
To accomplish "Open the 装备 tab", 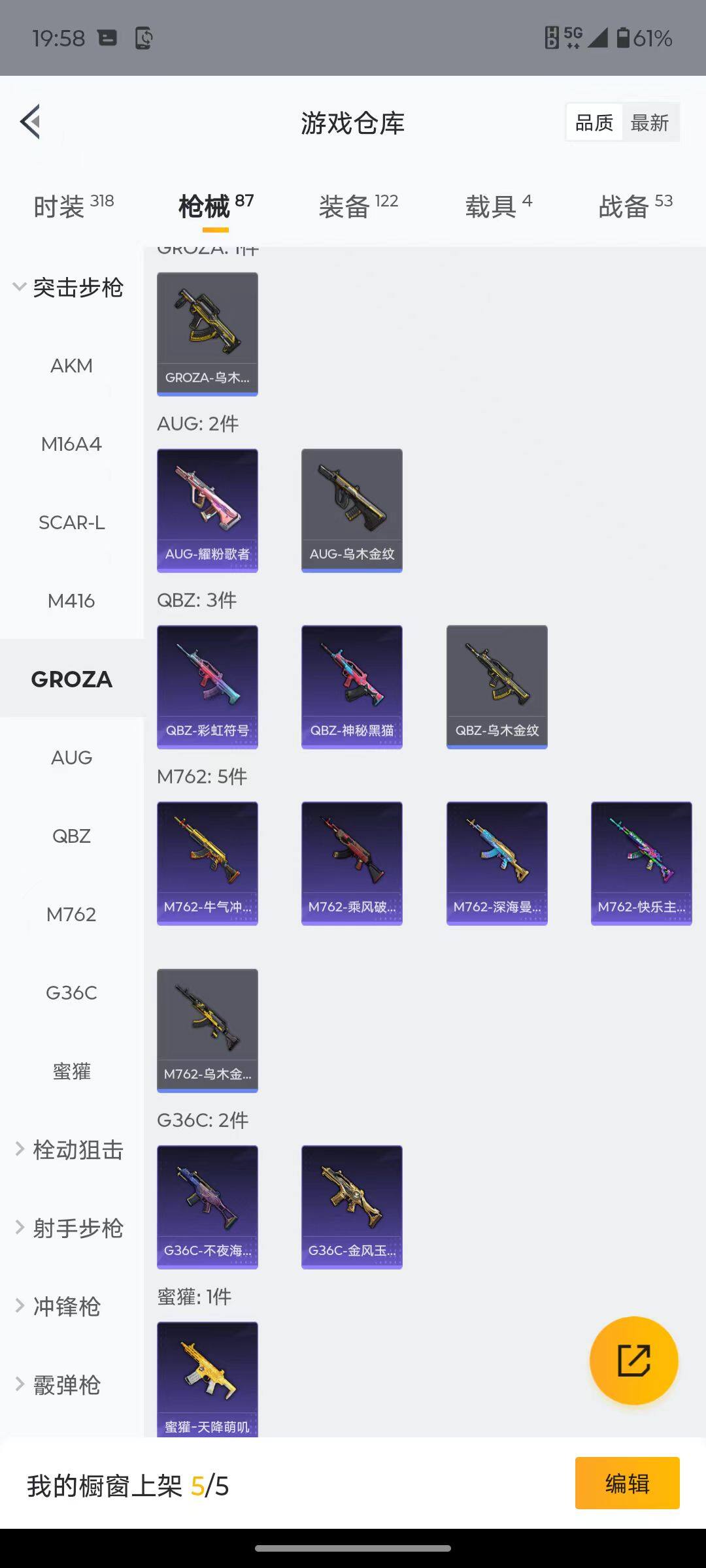I will [358, 206].
